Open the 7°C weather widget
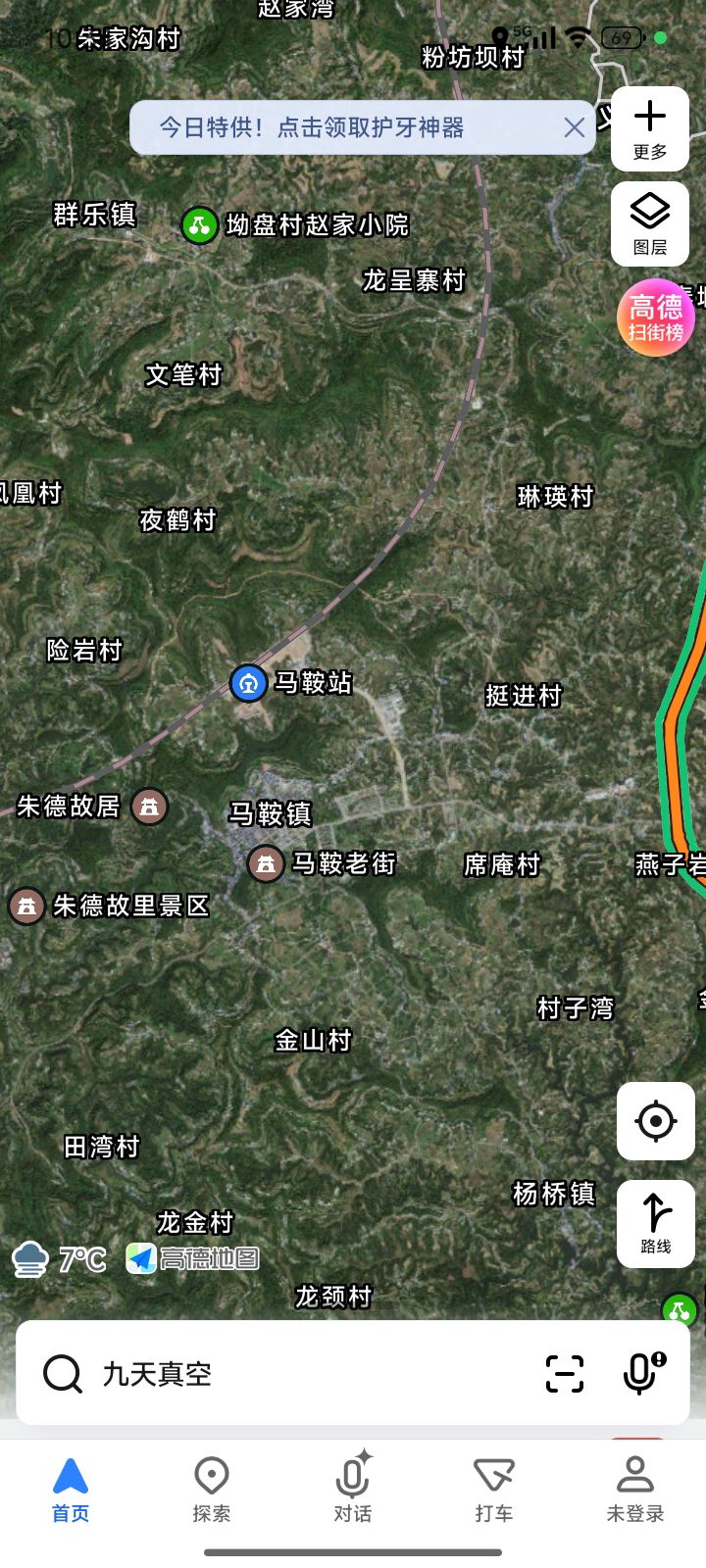The image size is (706, 1568). [x=59, y=1258]
